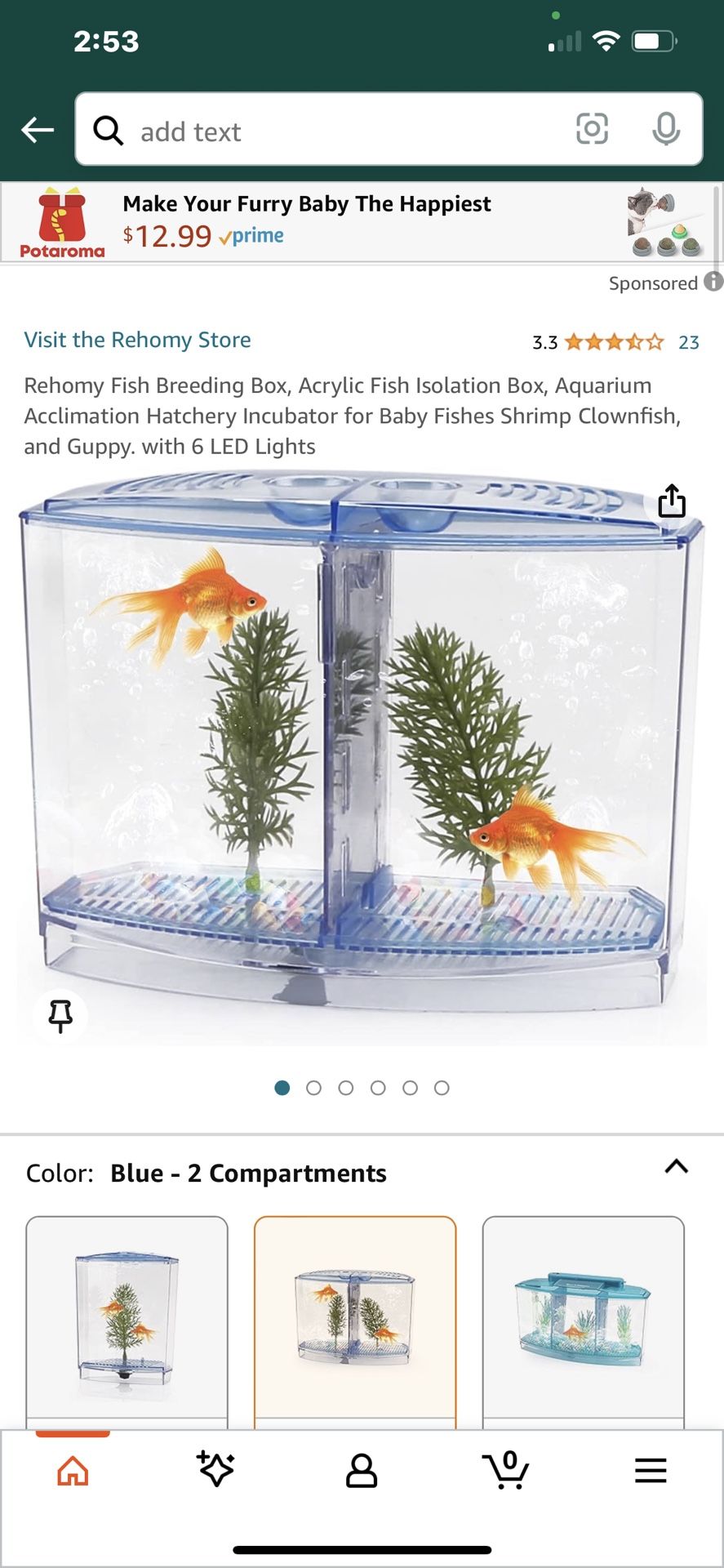
Task: Start voice search with microphone
Action: 665,129
